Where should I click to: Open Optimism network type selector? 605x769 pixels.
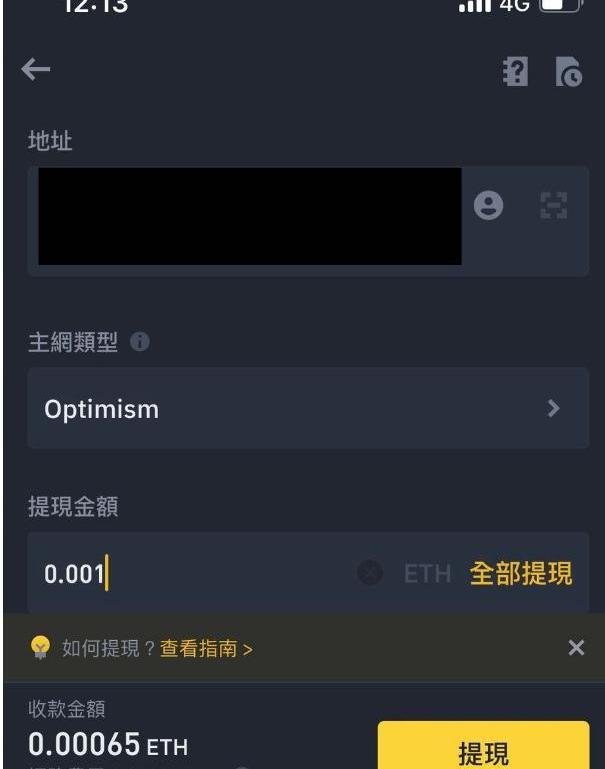pyautogui.click(x=308, y=409)
